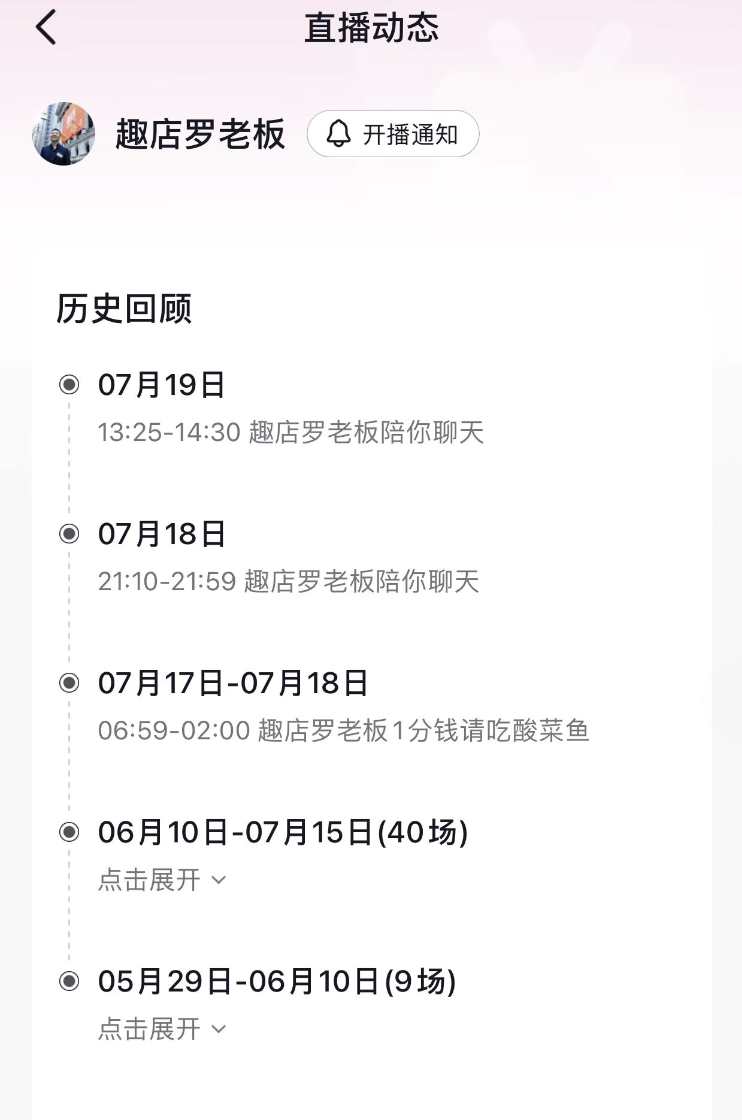This screenshot has width=742, height=1120.
Task: Open 趣店罗老板's profile avatar
Action: point(64,134)
